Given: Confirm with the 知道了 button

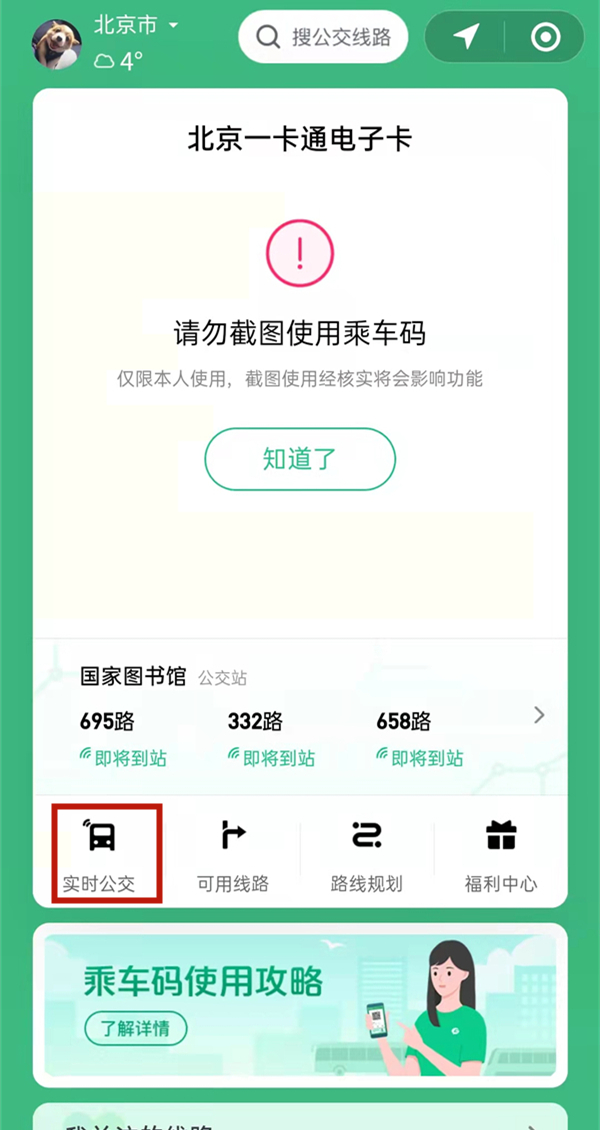Looking at the screenshot, I should coord(300,459).
